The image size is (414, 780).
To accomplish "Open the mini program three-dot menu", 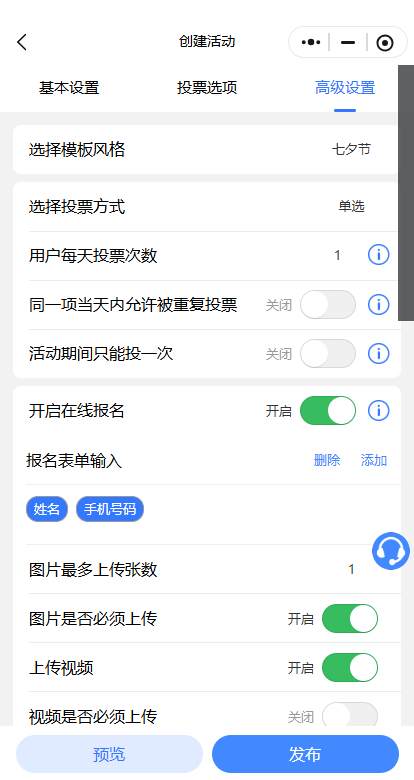I will (311, 42).
